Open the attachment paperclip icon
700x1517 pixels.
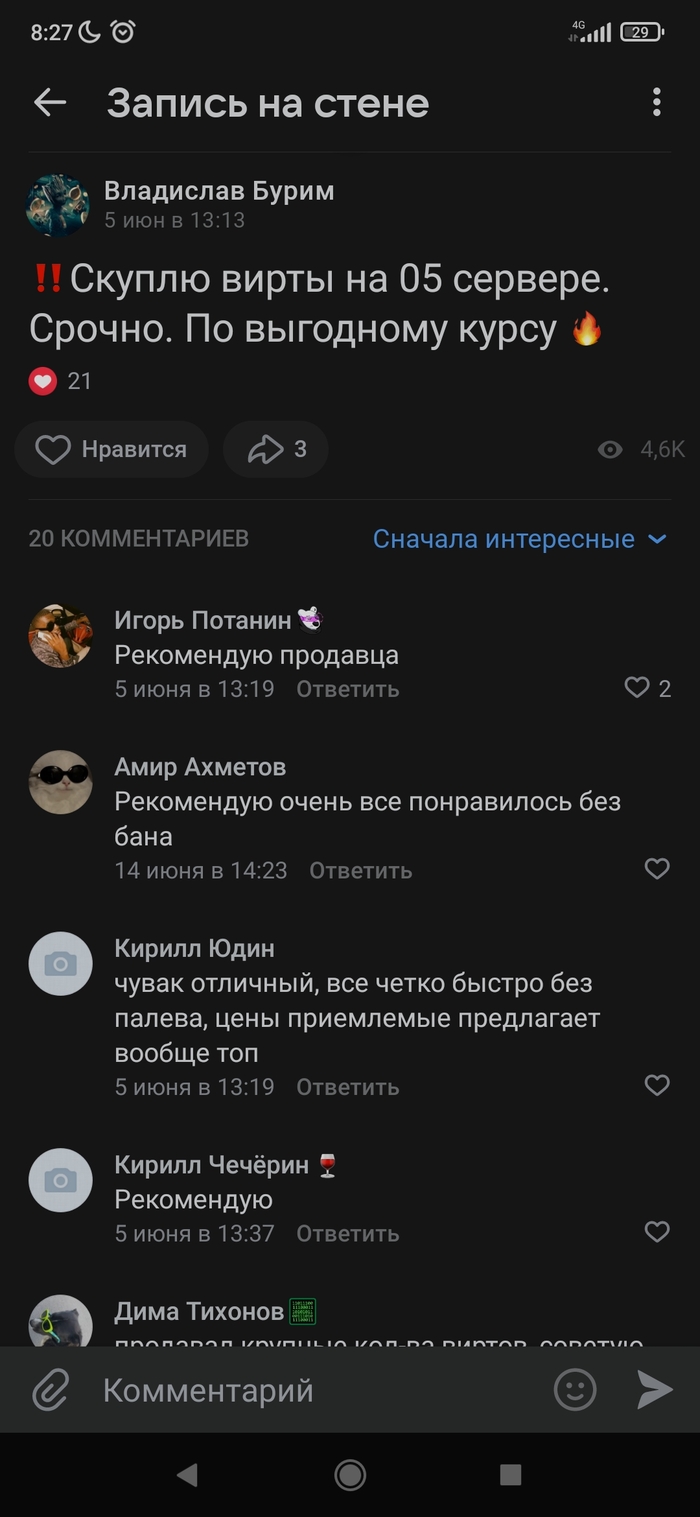point(51,1390)
